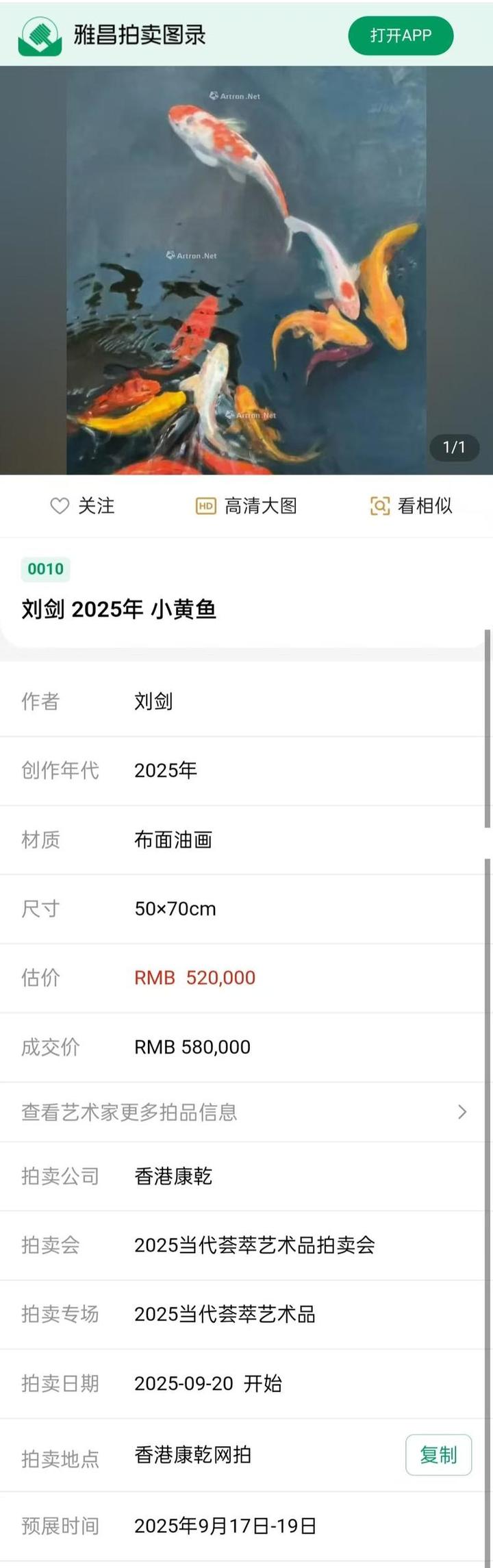This screenshot has height=1568, width=493.
Task: View the 高清大图 high-resolution image
Action: click(246, 506)
